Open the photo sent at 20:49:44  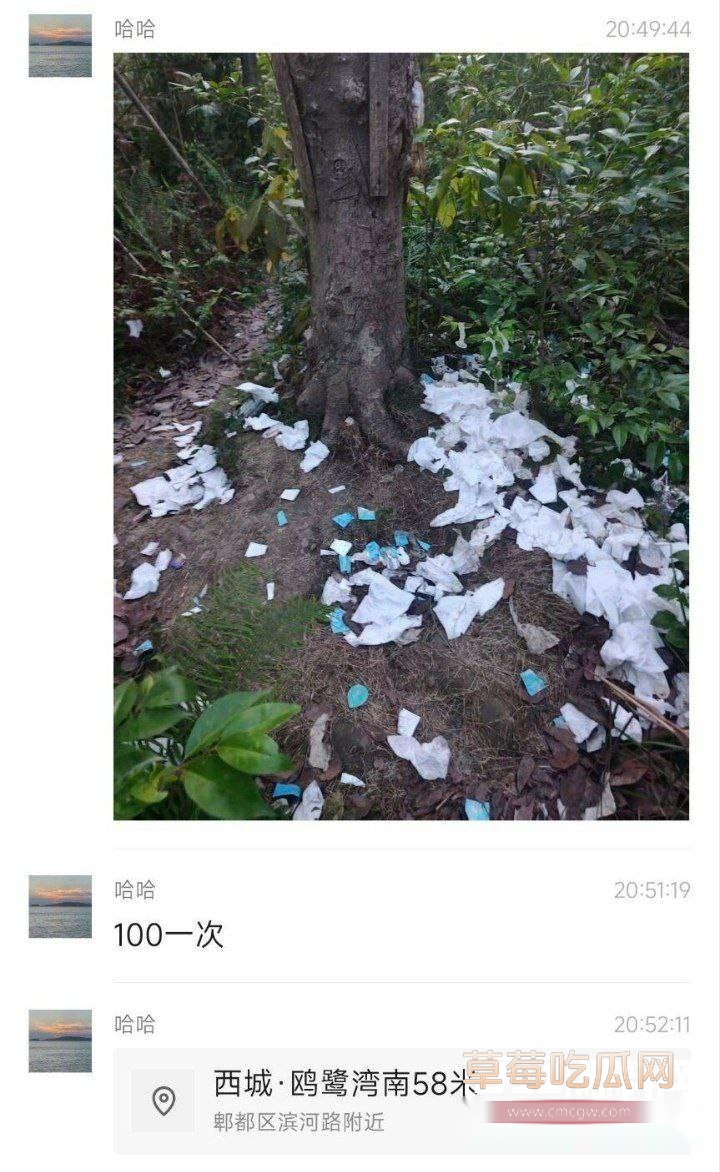400,436
